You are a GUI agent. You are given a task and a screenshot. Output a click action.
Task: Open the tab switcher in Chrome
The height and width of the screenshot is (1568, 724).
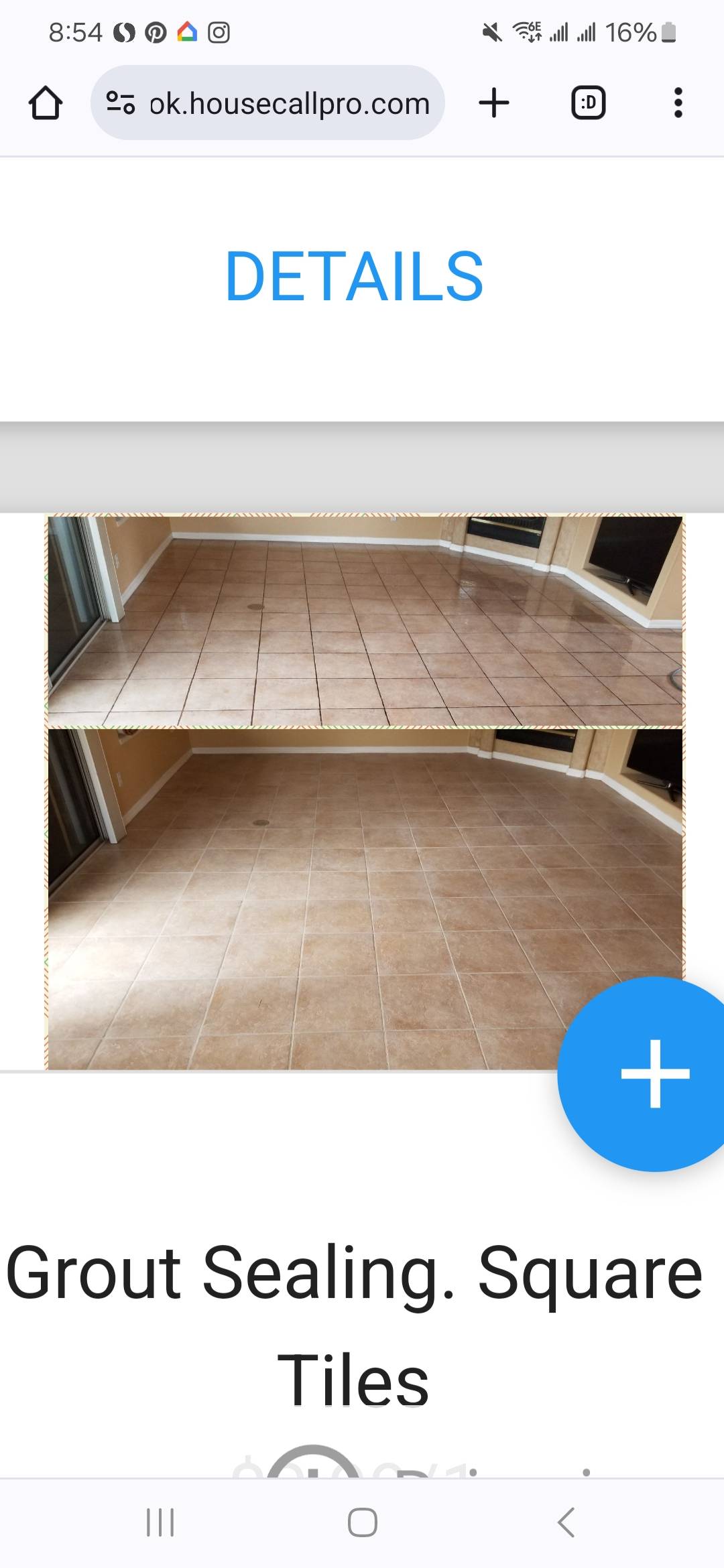pyautogui.click(x=588, y=103)
